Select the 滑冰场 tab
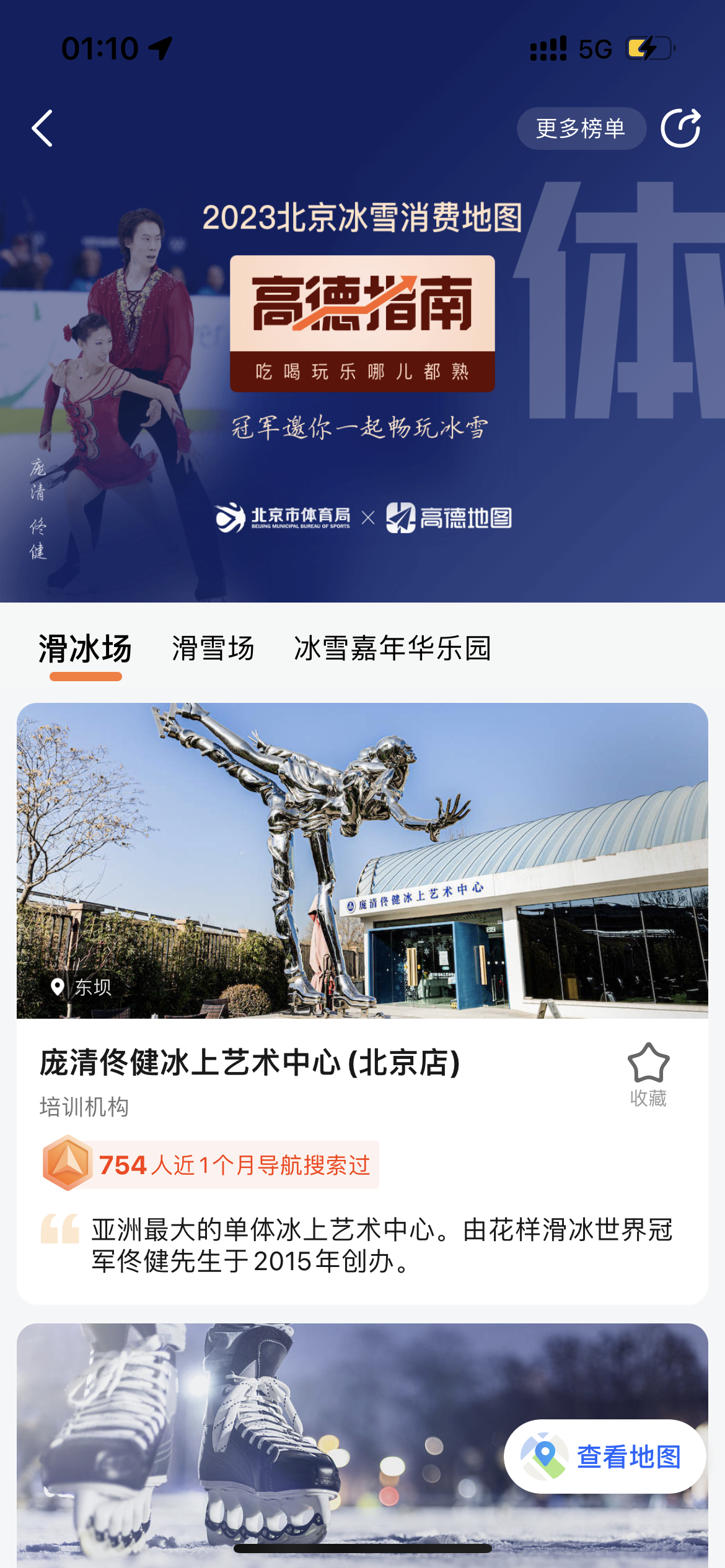 [x=85, y=649]
